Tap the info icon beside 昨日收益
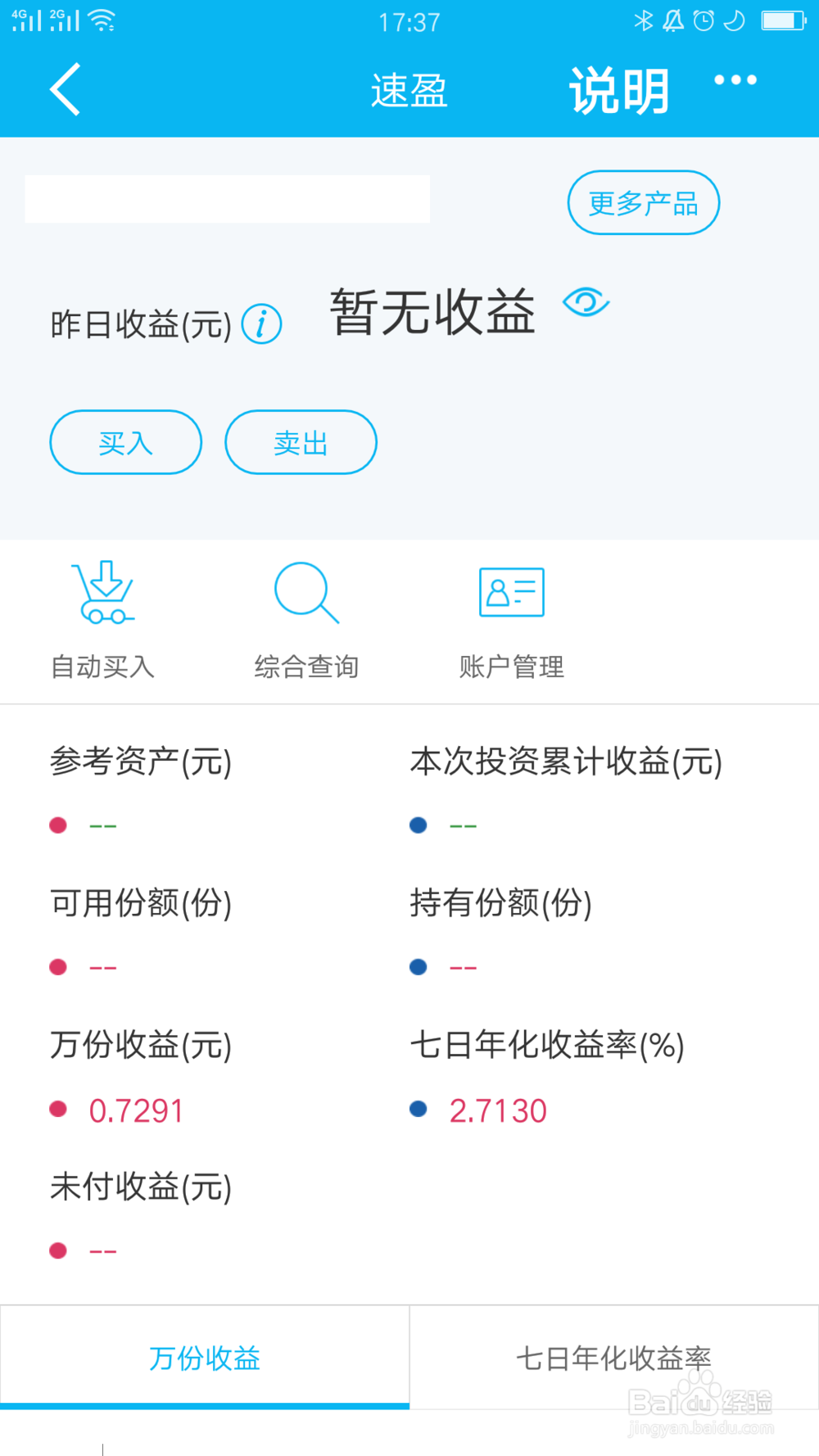Screen dimensions: 819x1456 (x=261, y=323)
